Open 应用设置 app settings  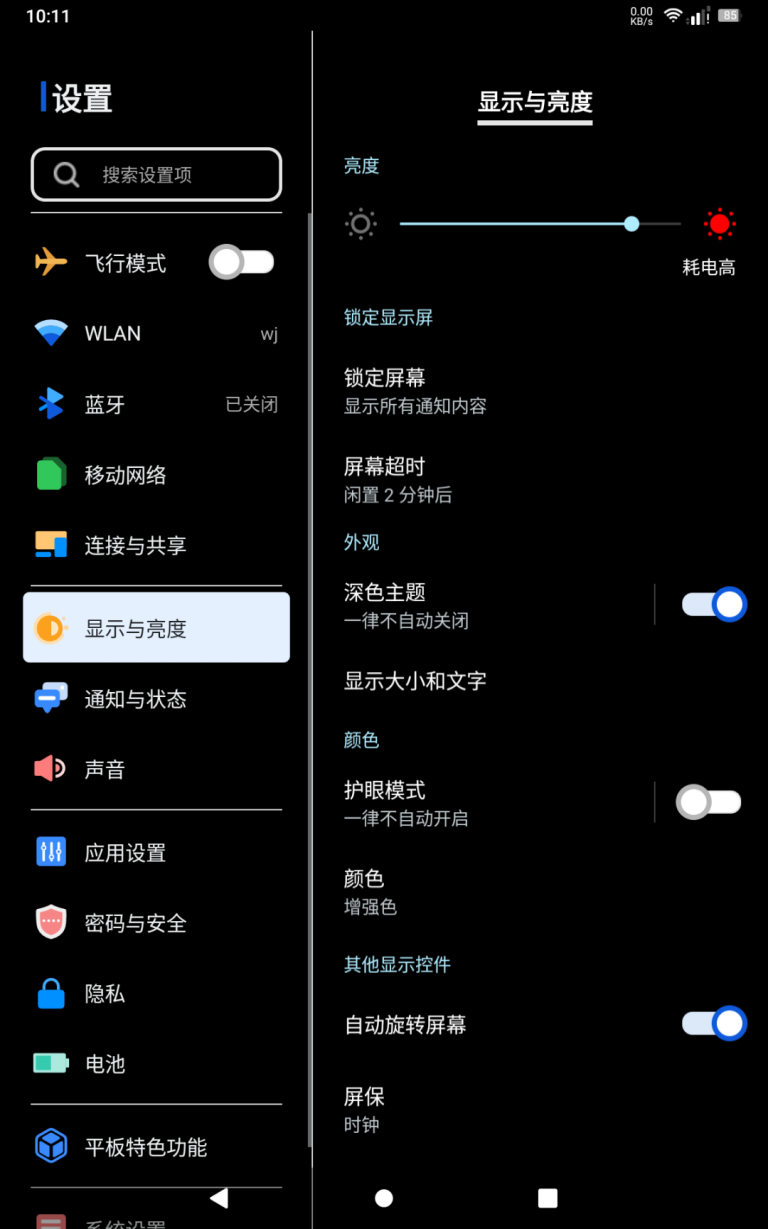coord(156,853)
